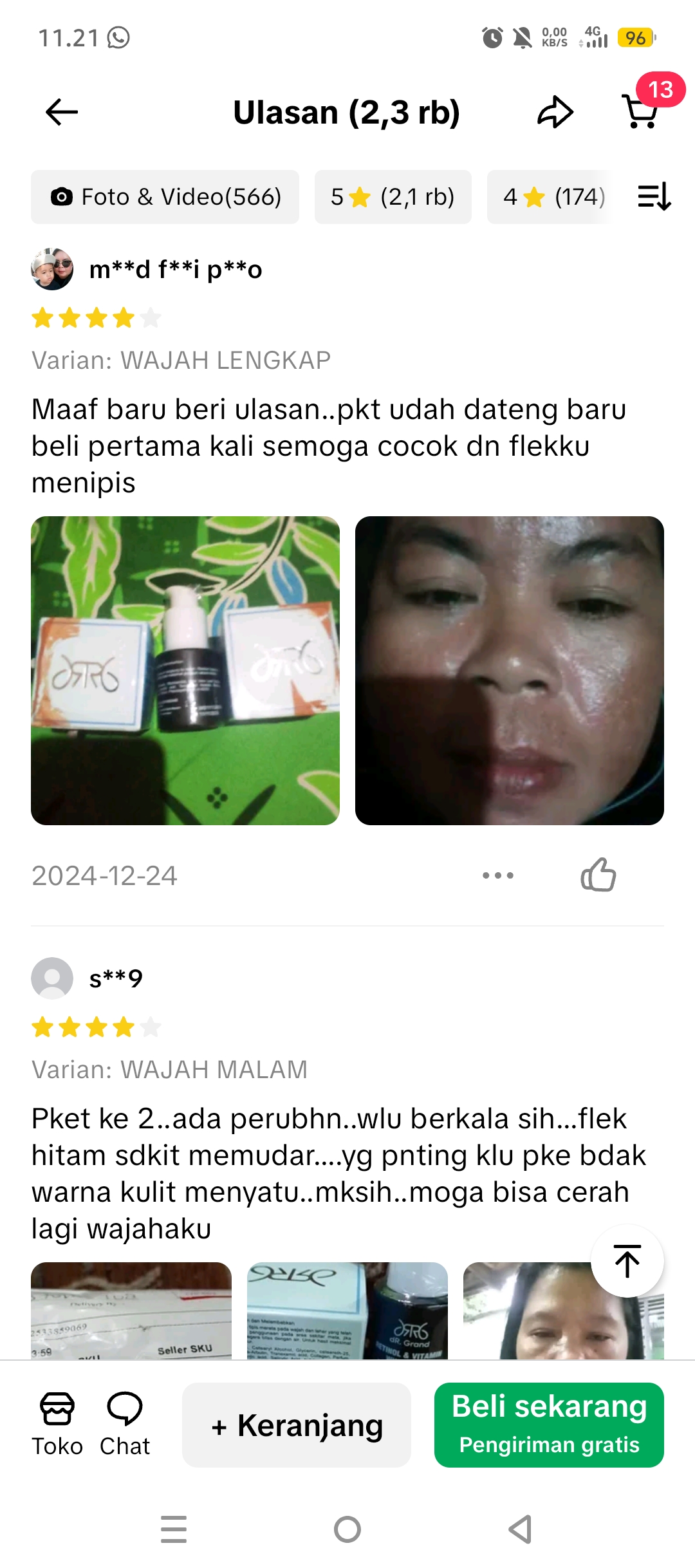Open the review sort options icon
The image size is (695, 1568).
(x=654, y=198)
